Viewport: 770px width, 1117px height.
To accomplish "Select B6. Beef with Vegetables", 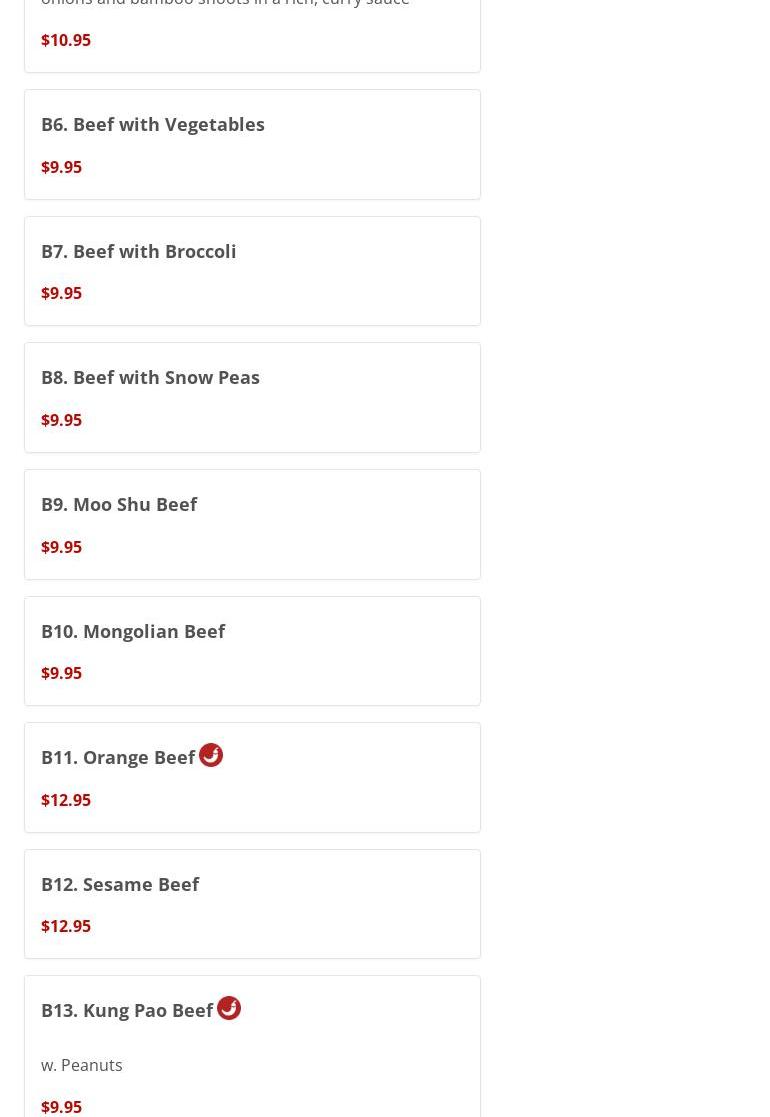I will (x=252, y=144).
